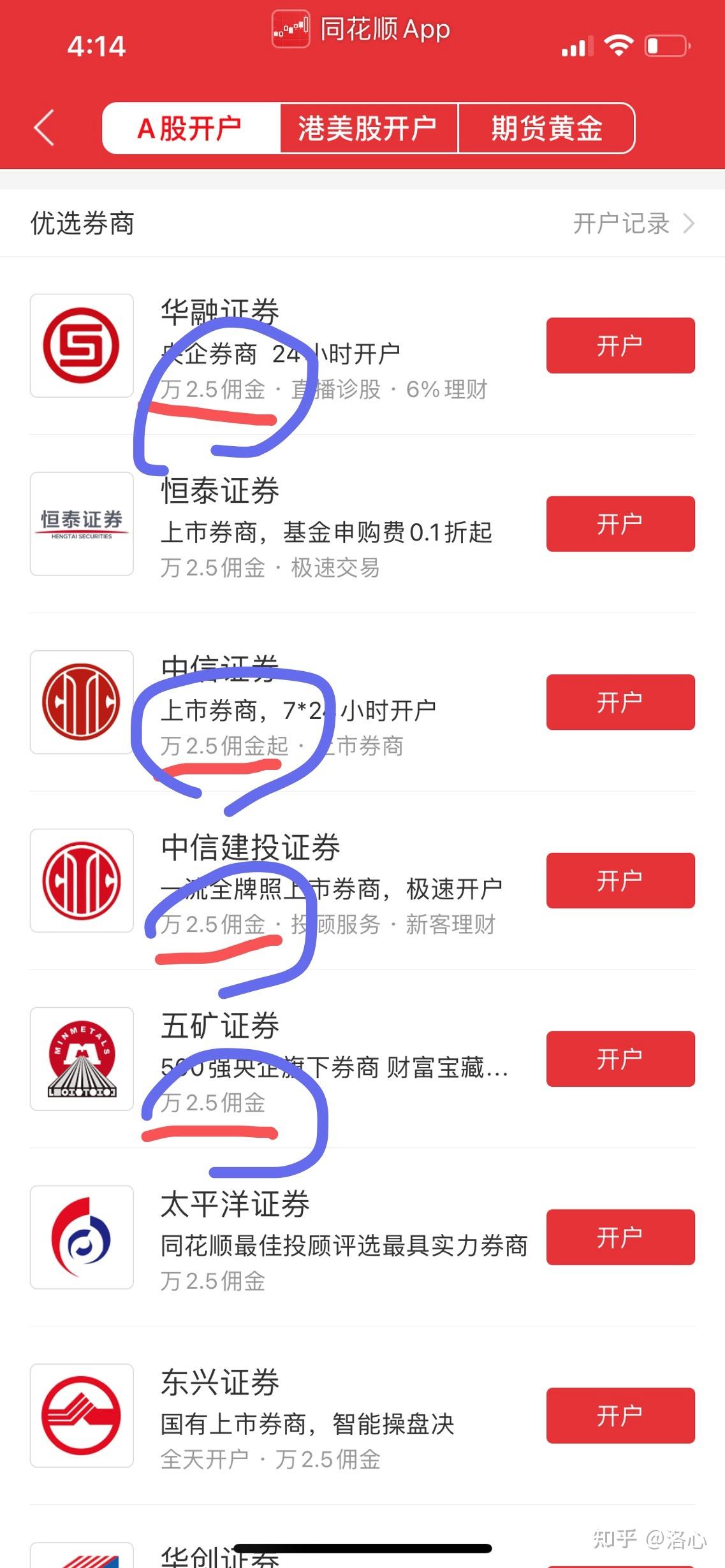Switch to the 港美股开户 tab
The image size is (725, 1568).
368,128
